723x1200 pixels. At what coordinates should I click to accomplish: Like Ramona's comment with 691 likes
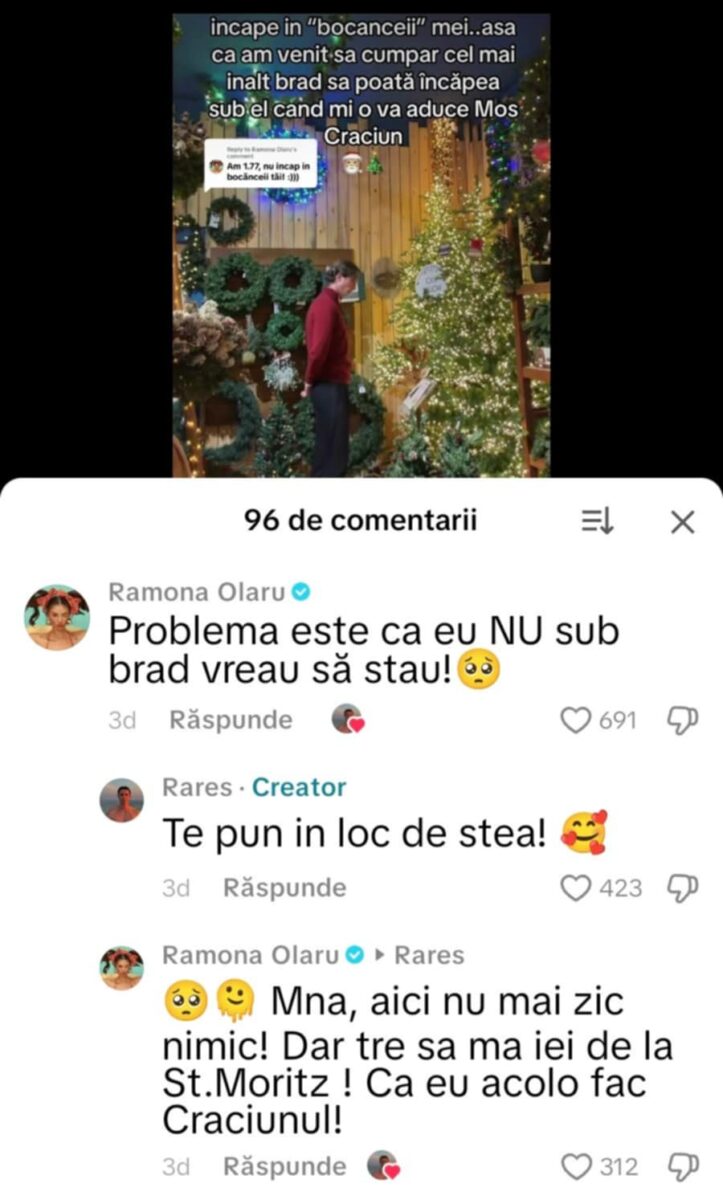coord(576,720)
